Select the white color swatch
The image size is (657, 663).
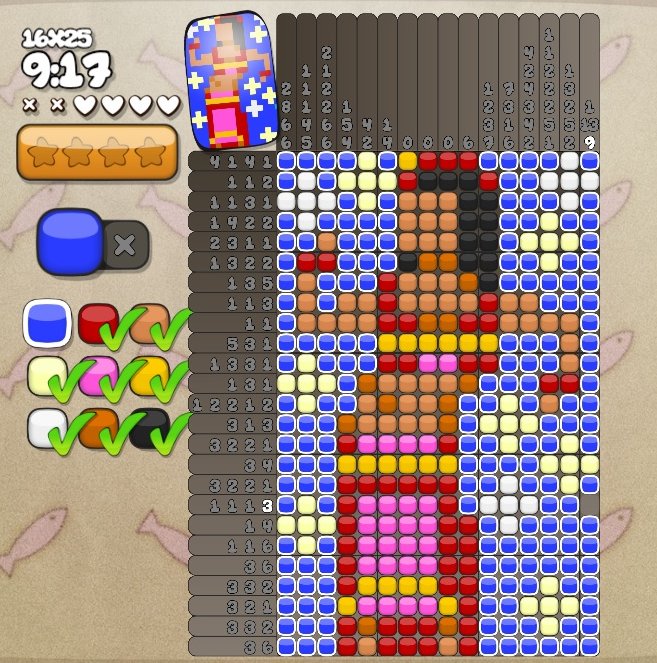point(46,428)
